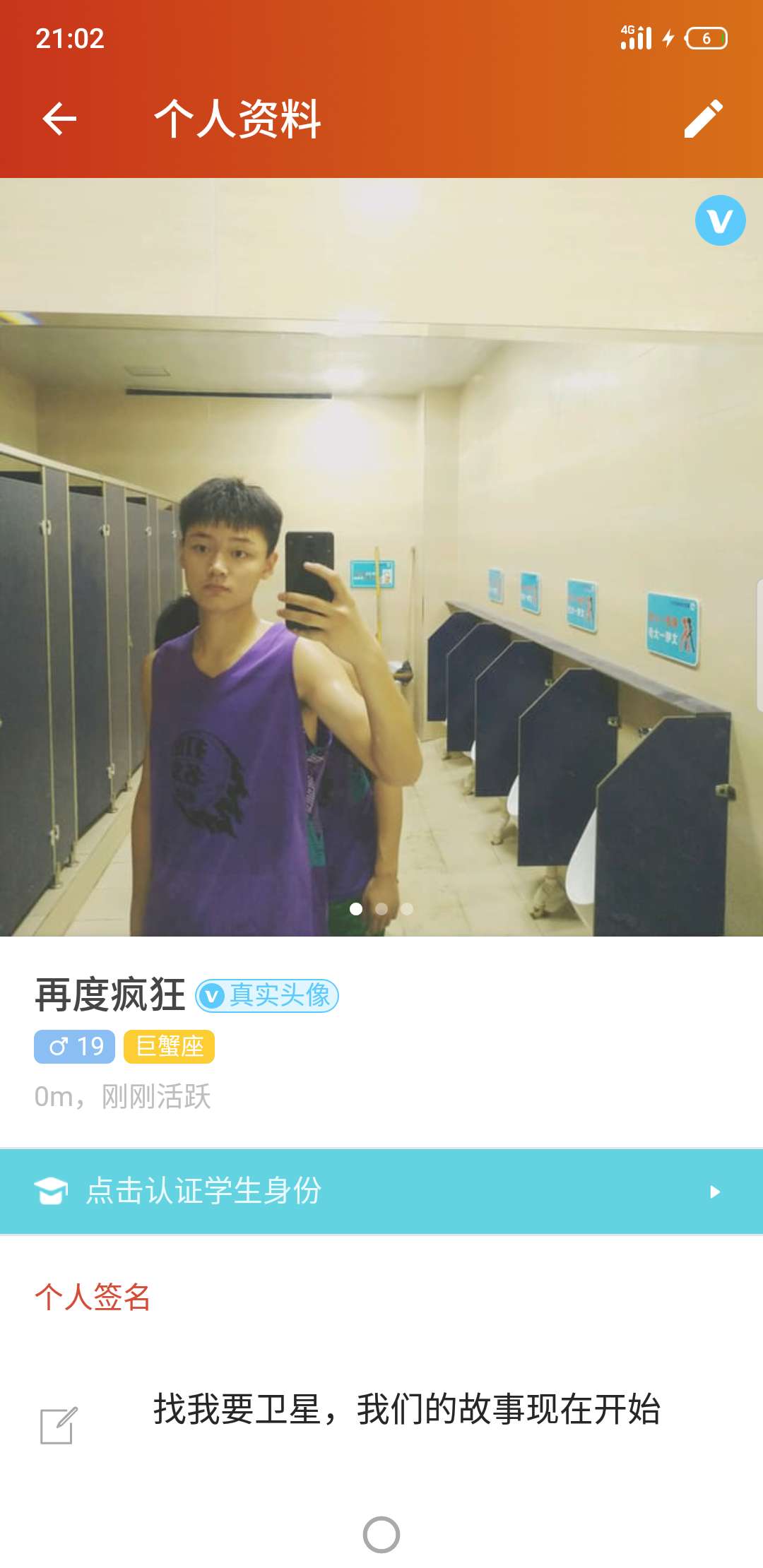
Task: Go back using the top-left arrow
Action: click(59, 119)
